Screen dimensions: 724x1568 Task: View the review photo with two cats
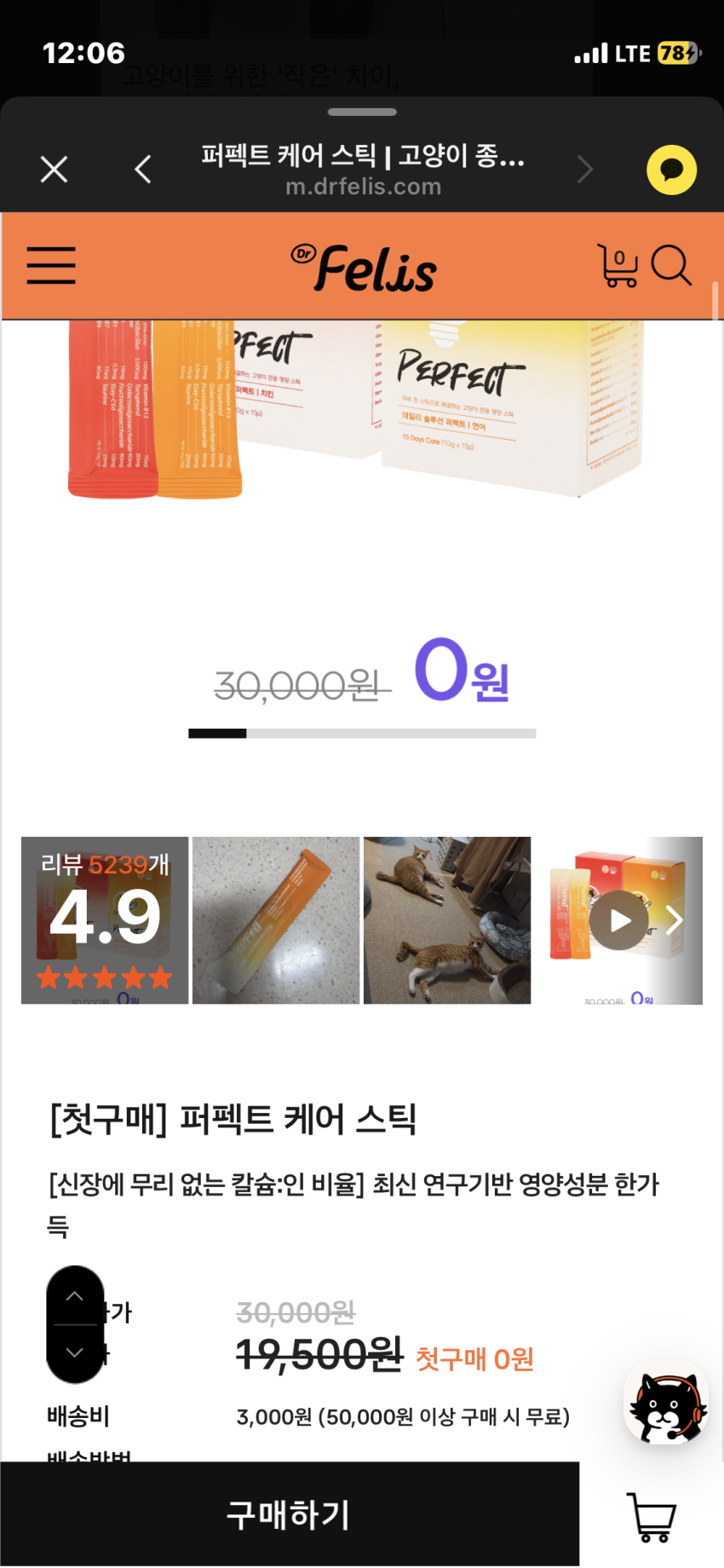[447, 920]
